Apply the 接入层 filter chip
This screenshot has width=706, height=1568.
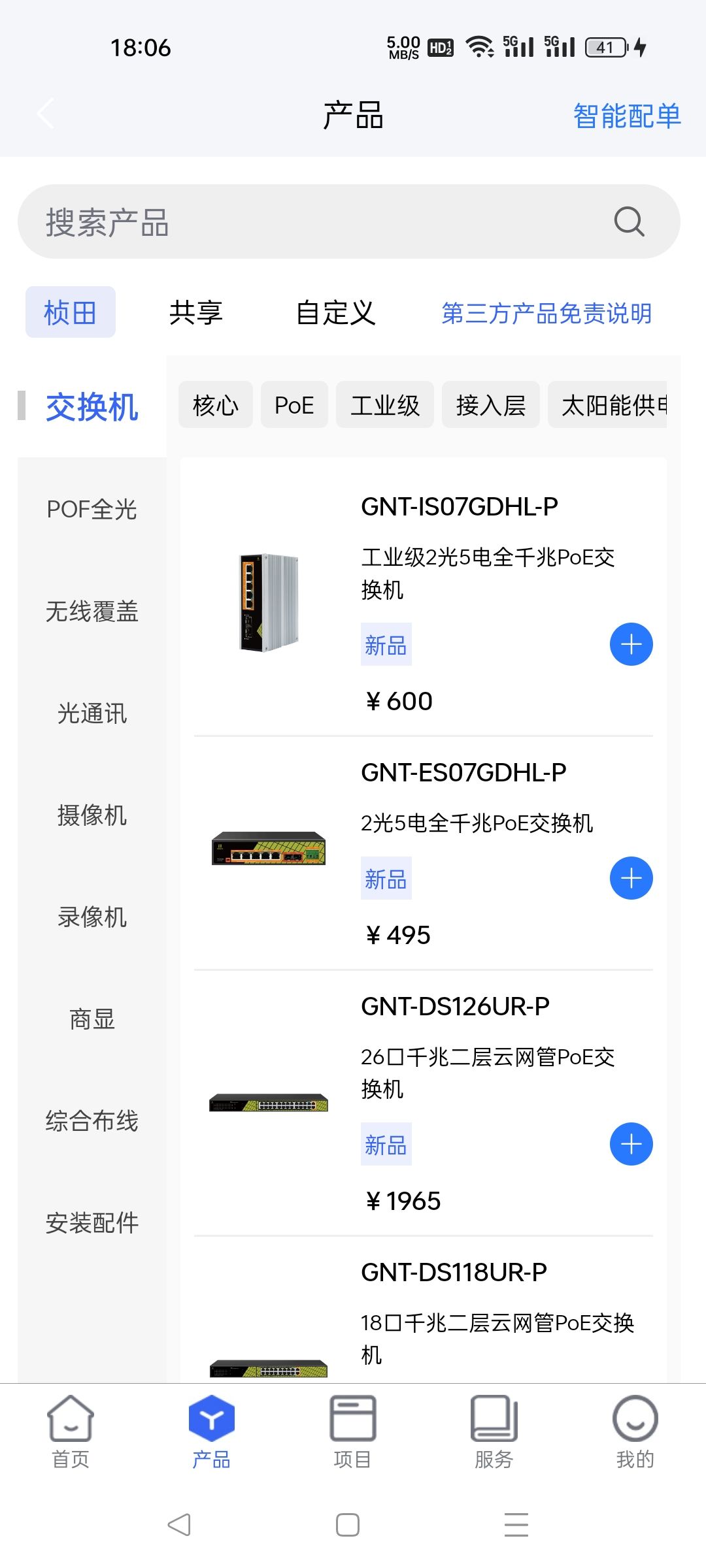point(490,405)
